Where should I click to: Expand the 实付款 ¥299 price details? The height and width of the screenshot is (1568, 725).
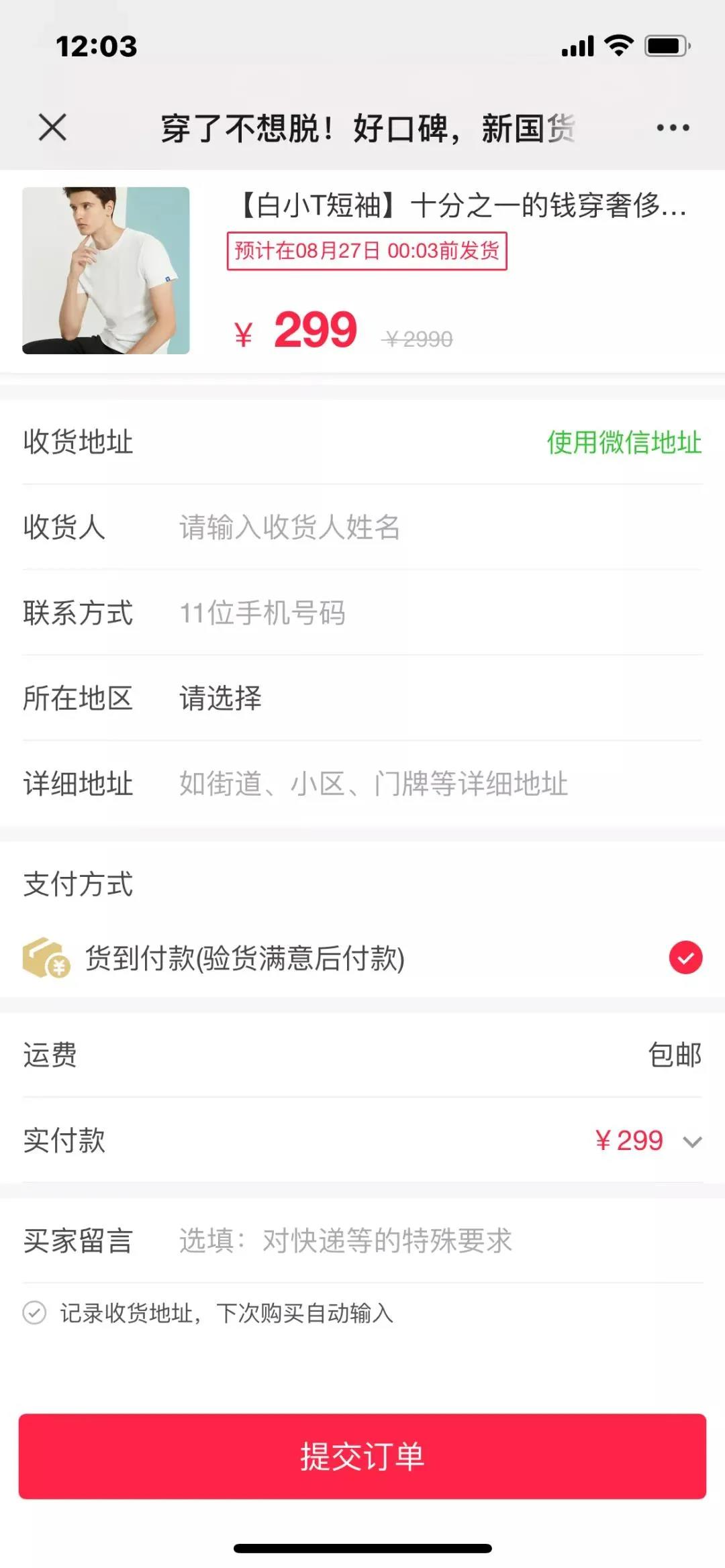click(691, 1141)
